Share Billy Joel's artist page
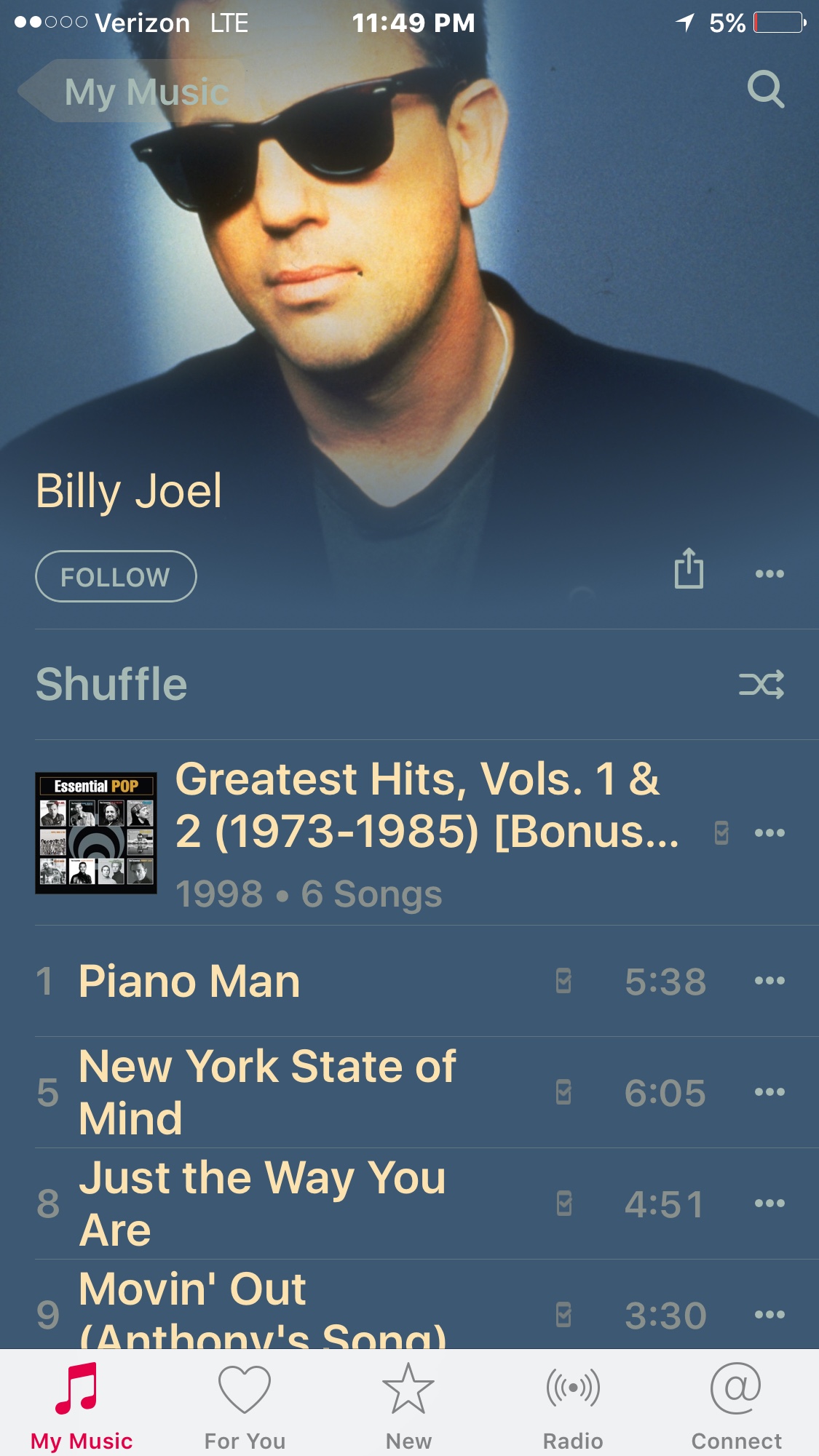The height and width of the screenshot is (1456, 819). tap(689, 570)
